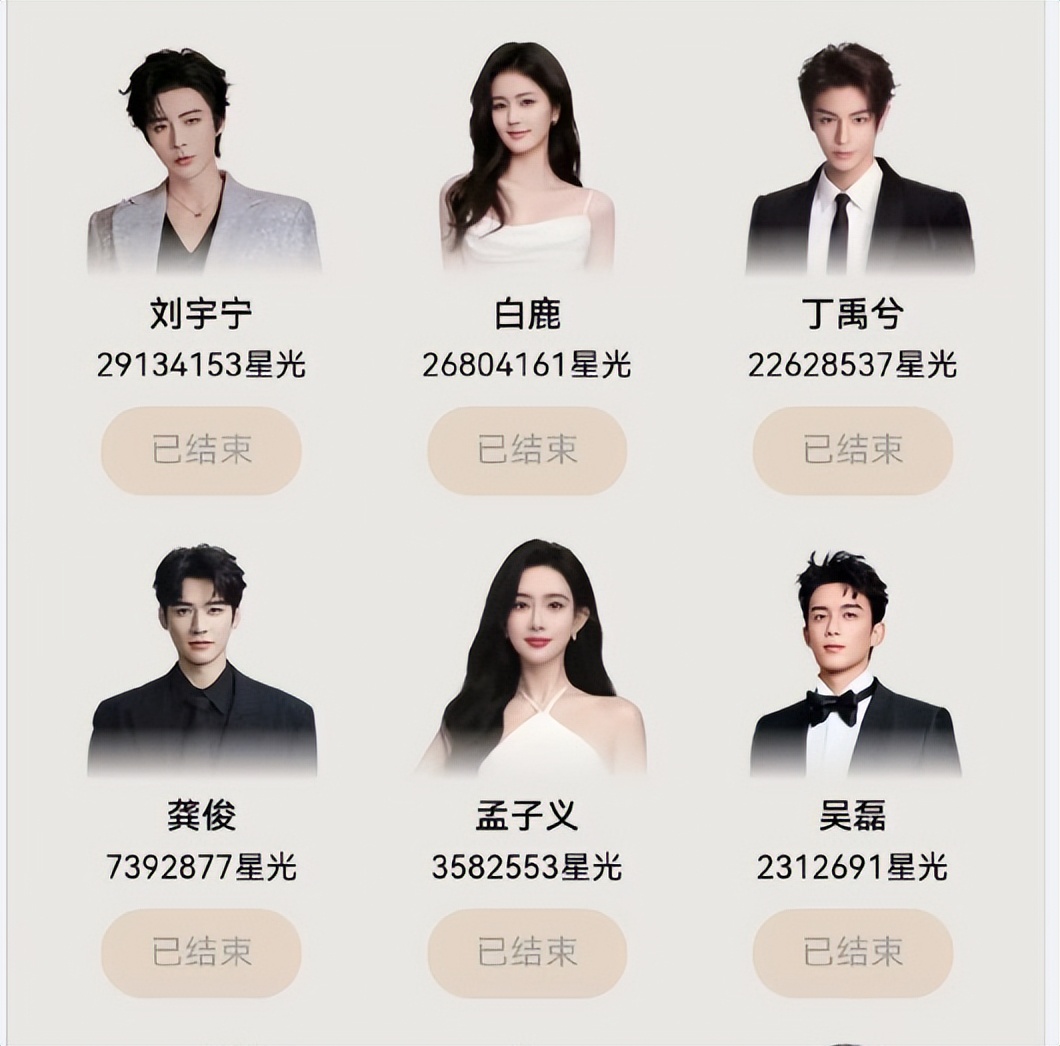Tap the 已结束 button under 龚俊
This screenshot has width=1060, height=1046.
(x=201, y=952)
